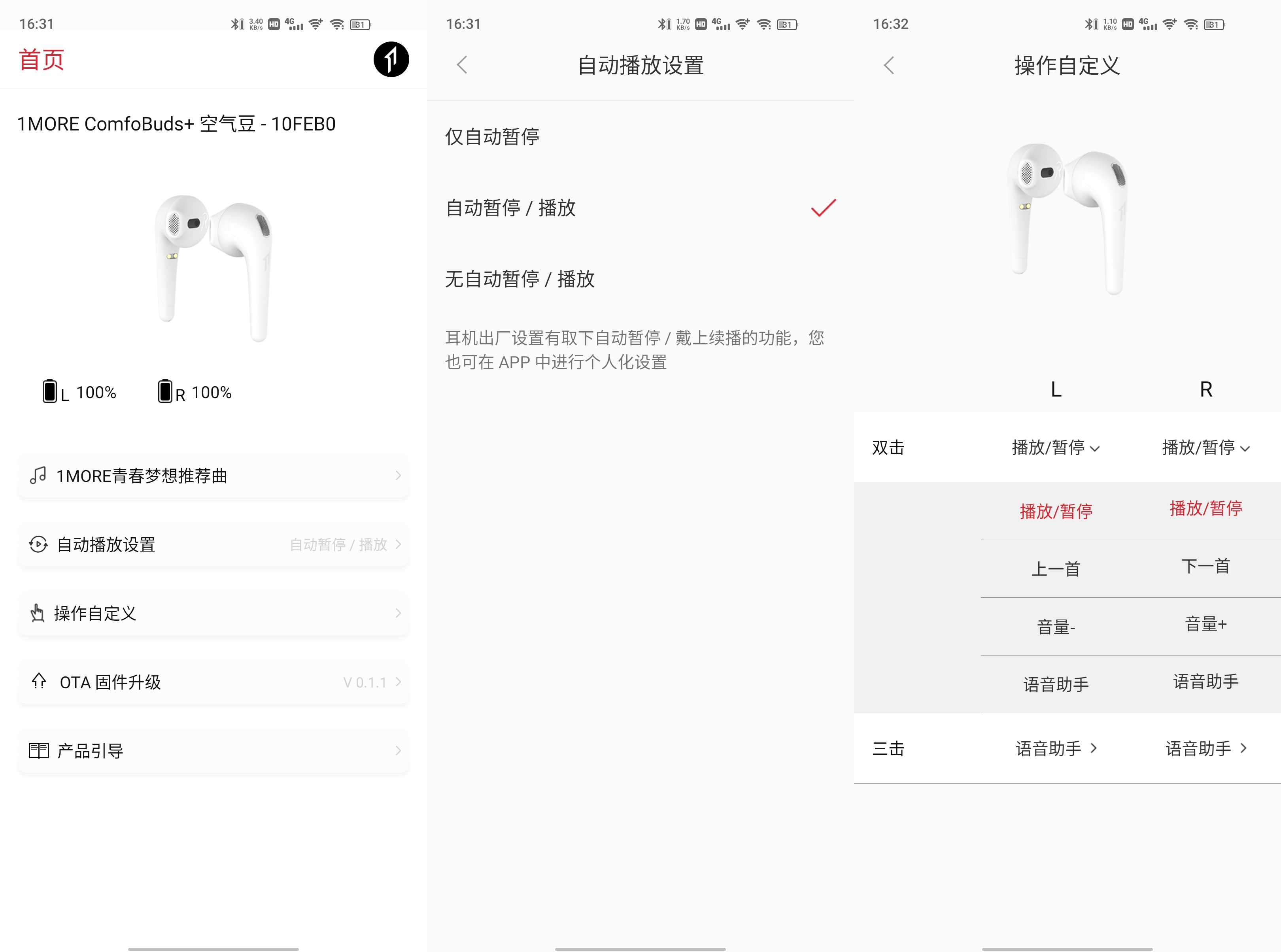Viewport: 1281px width, 952px height.
Task: Expand the R 三击 语音助手 setting
Action: point(1205,748)
